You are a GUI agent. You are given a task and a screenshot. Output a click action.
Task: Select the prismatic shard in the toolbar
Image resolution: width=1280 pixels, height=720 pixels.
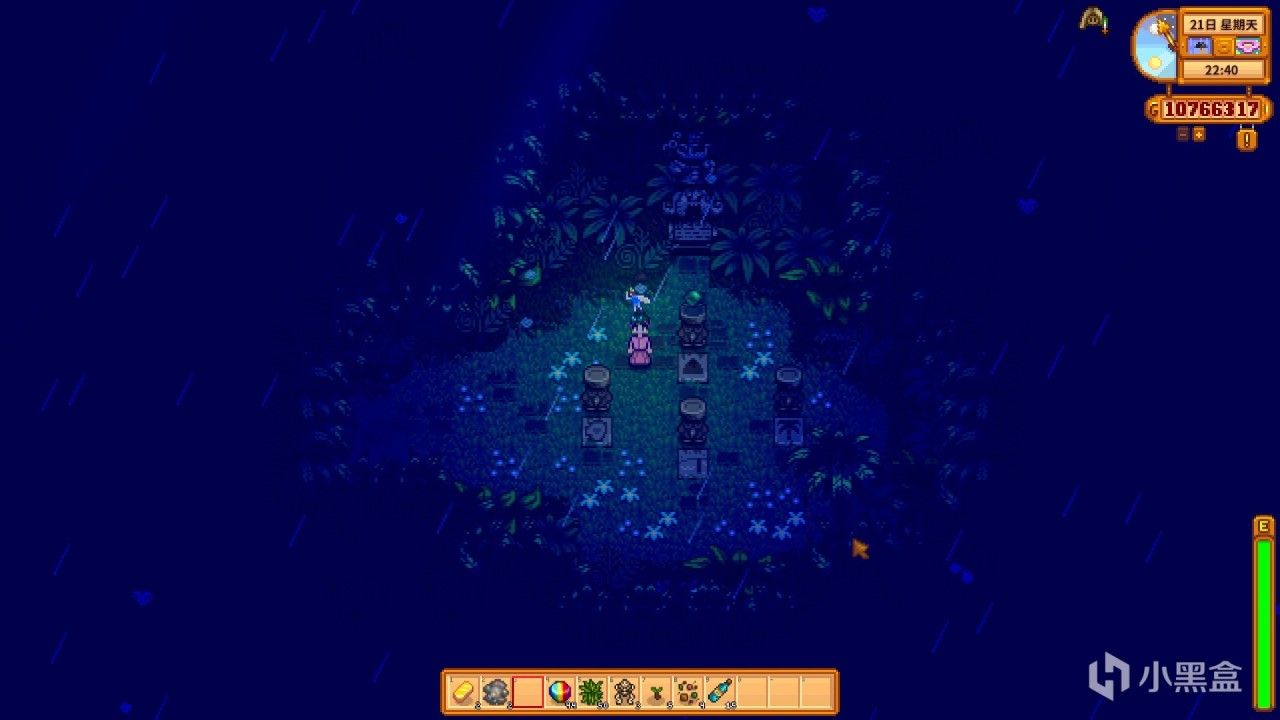(x=560, y=692)
